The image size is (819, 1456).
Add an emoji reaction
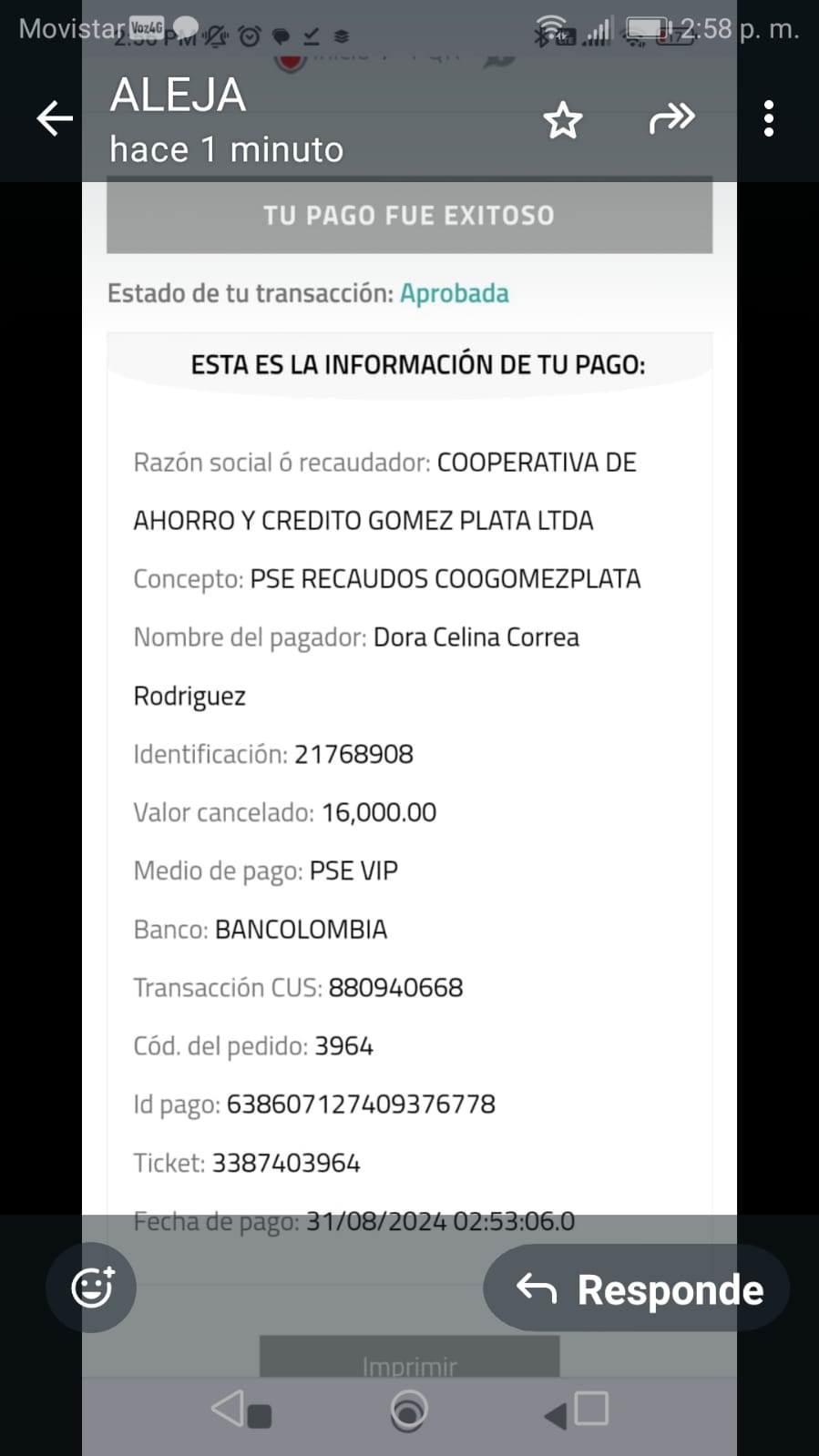point(91,1288)
